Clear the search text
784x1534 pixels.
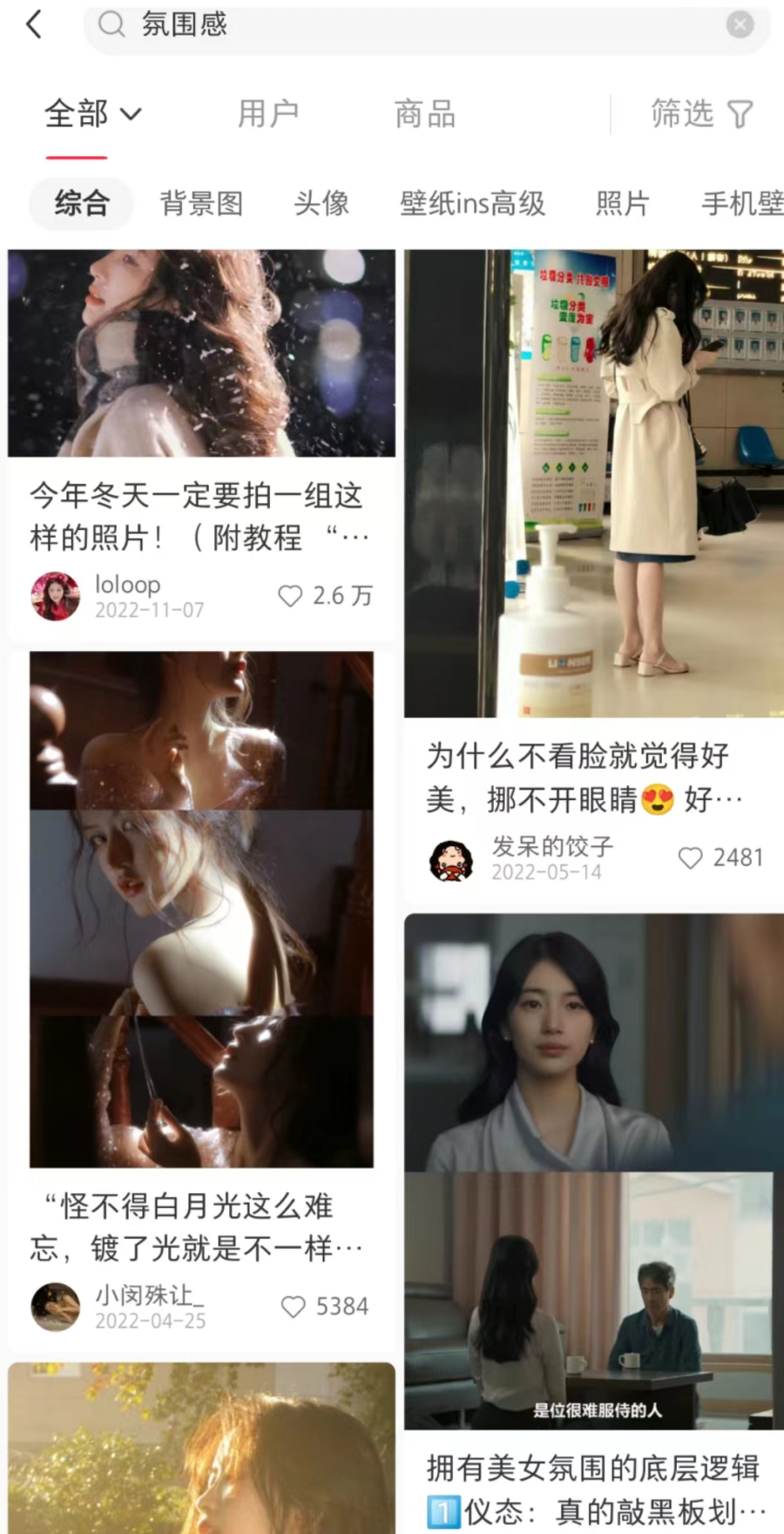click(x=740, y=24)
